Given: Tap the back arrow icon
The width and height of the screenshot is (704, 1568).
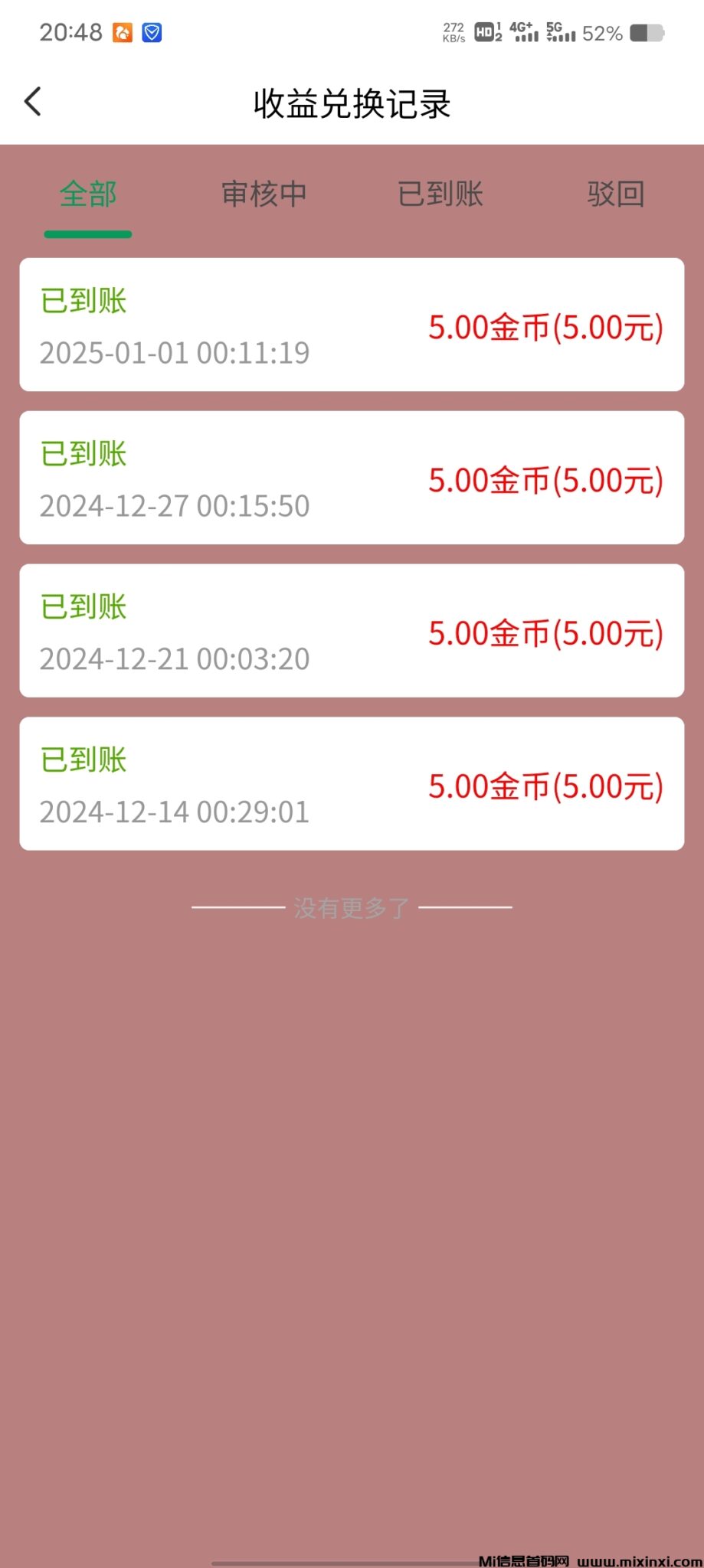Looking at the screenshot, I should (x=32, y=100).
